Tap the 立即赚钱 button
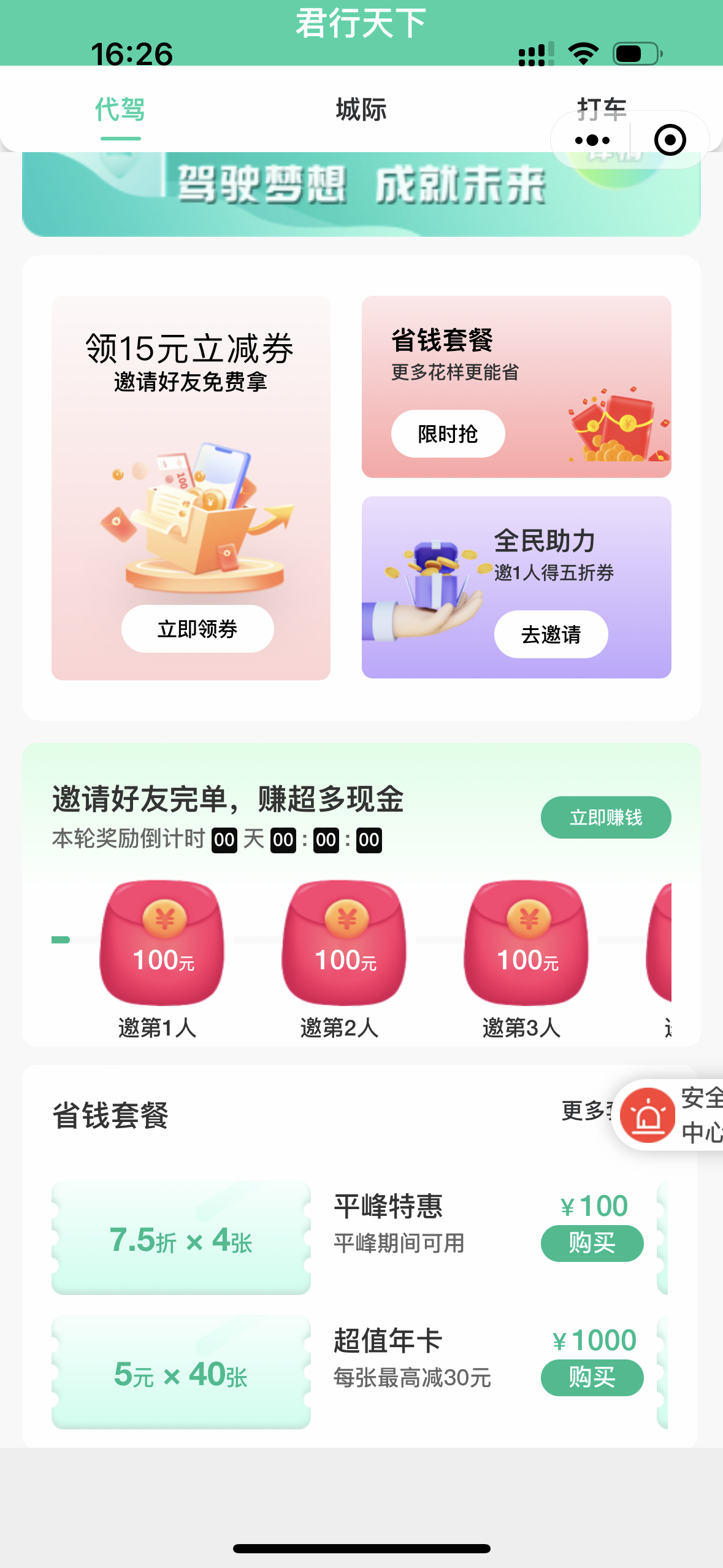The width and height of the screenshot is (723, 1568). click(x=605, y=817)
